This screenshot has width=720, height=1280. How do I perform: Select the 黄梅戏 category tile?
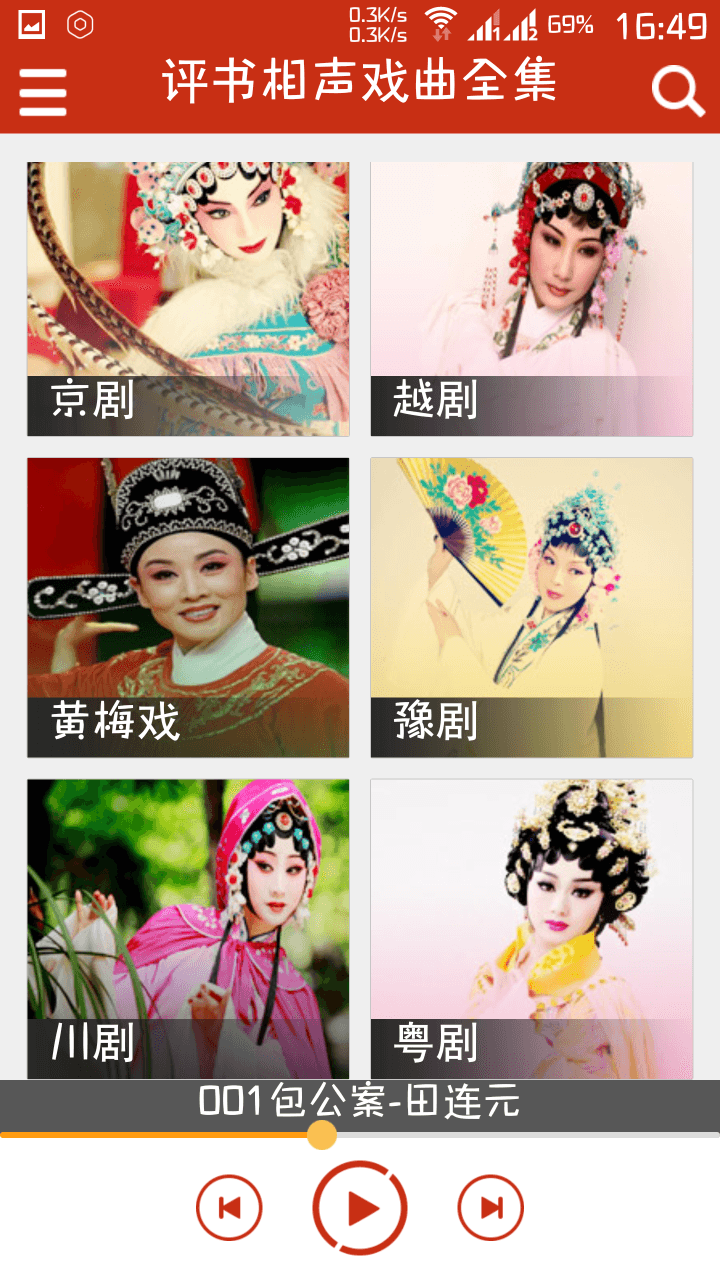[x=188, y=607]
